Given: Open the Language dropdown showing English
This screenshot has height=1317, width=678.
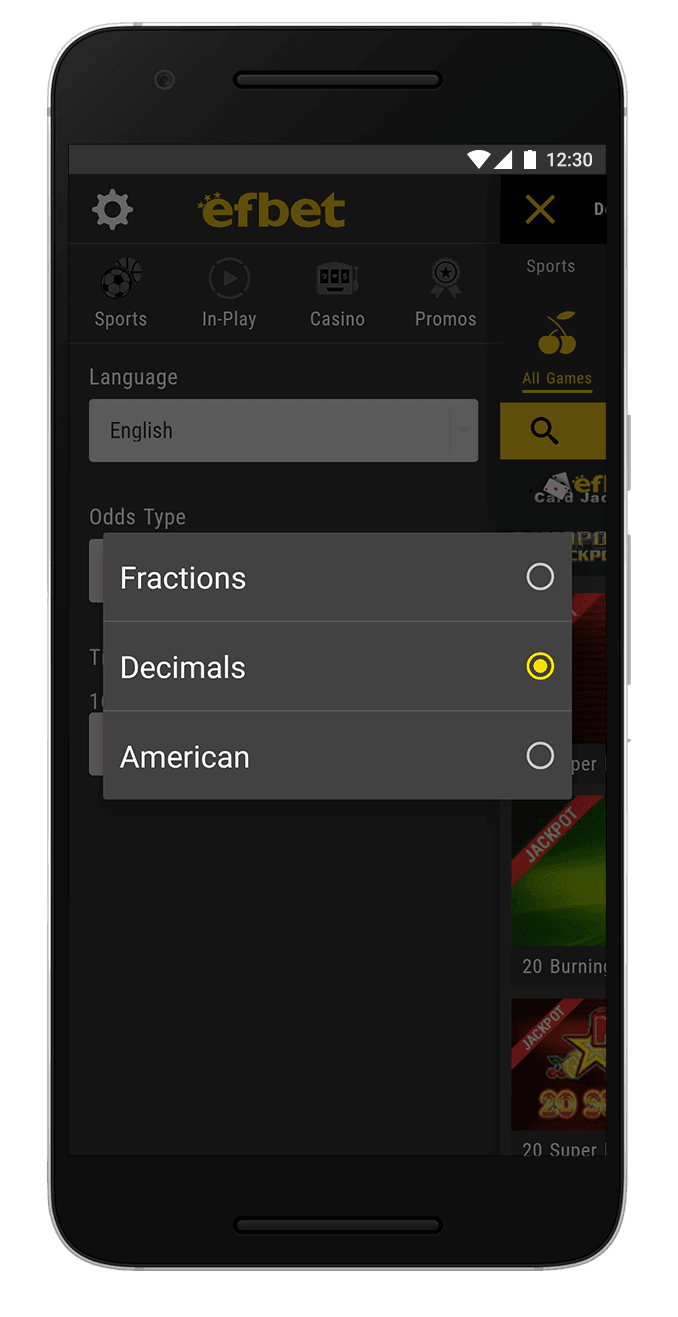Looking at the screenshot, I should pos(283,431).
